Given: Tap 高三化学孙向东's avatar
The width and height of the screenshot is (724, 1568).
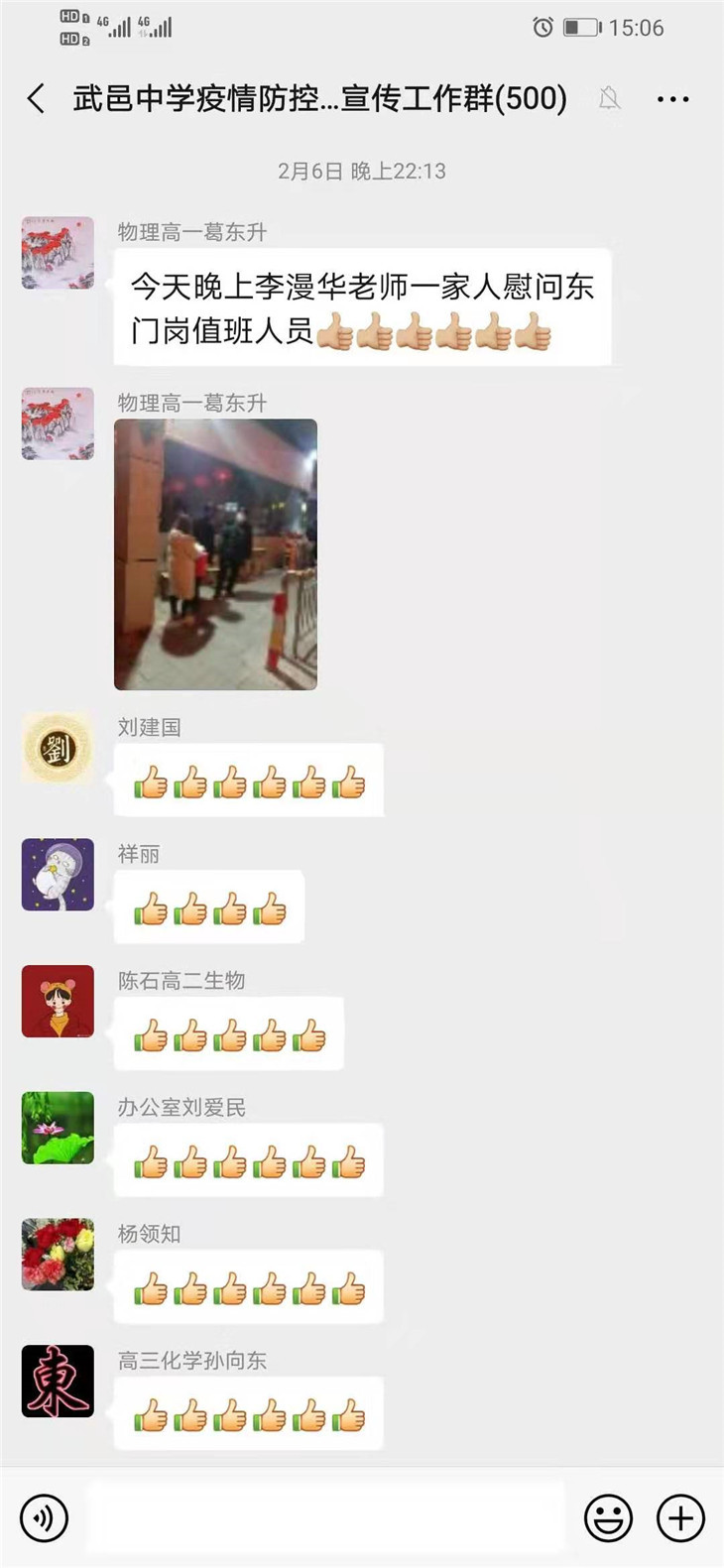Looking at the screenshot, I should coord(58,1381).
